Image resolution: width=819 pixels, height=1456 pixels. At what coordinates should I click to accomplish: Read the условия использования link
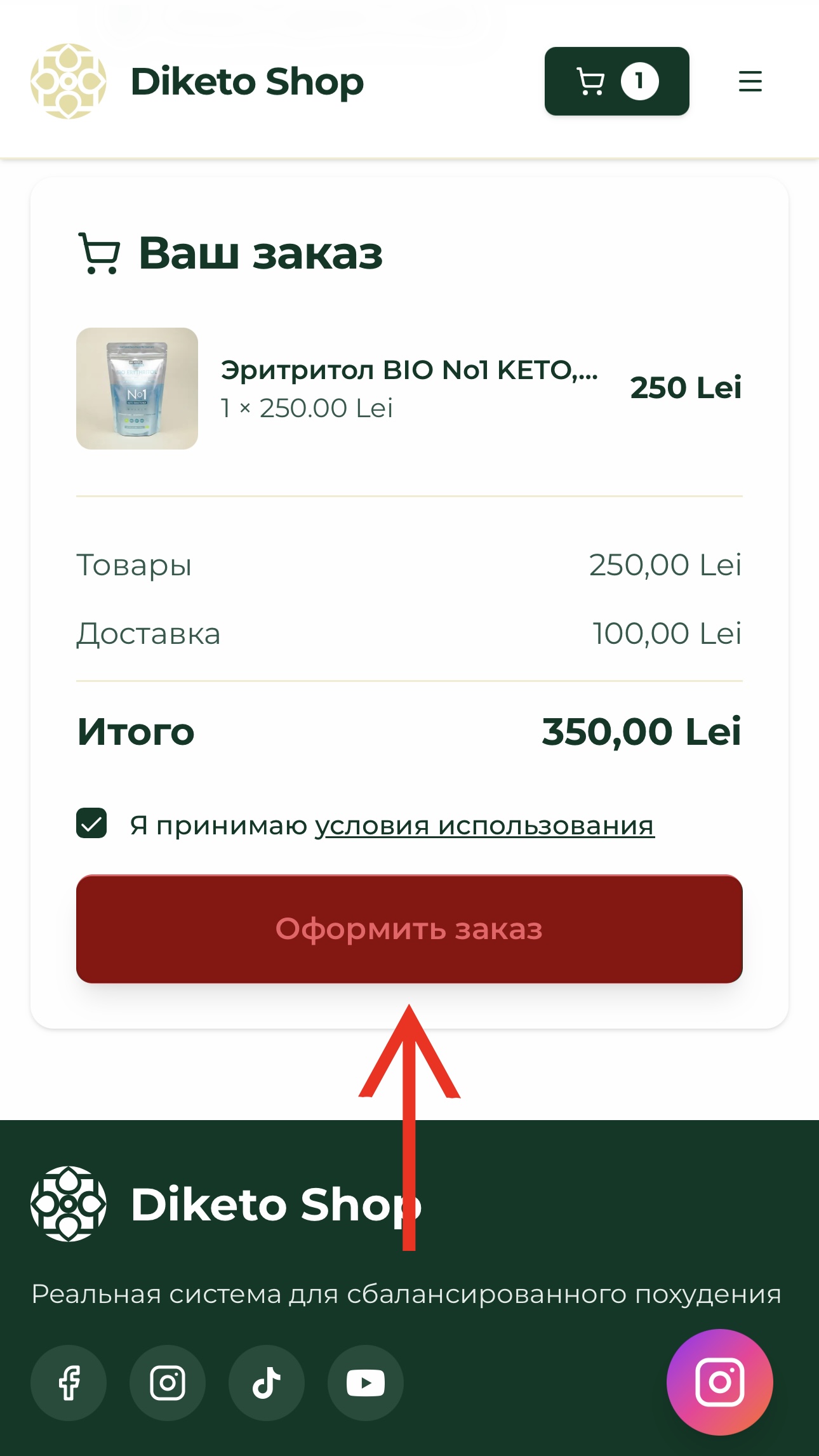coord(484,825)
